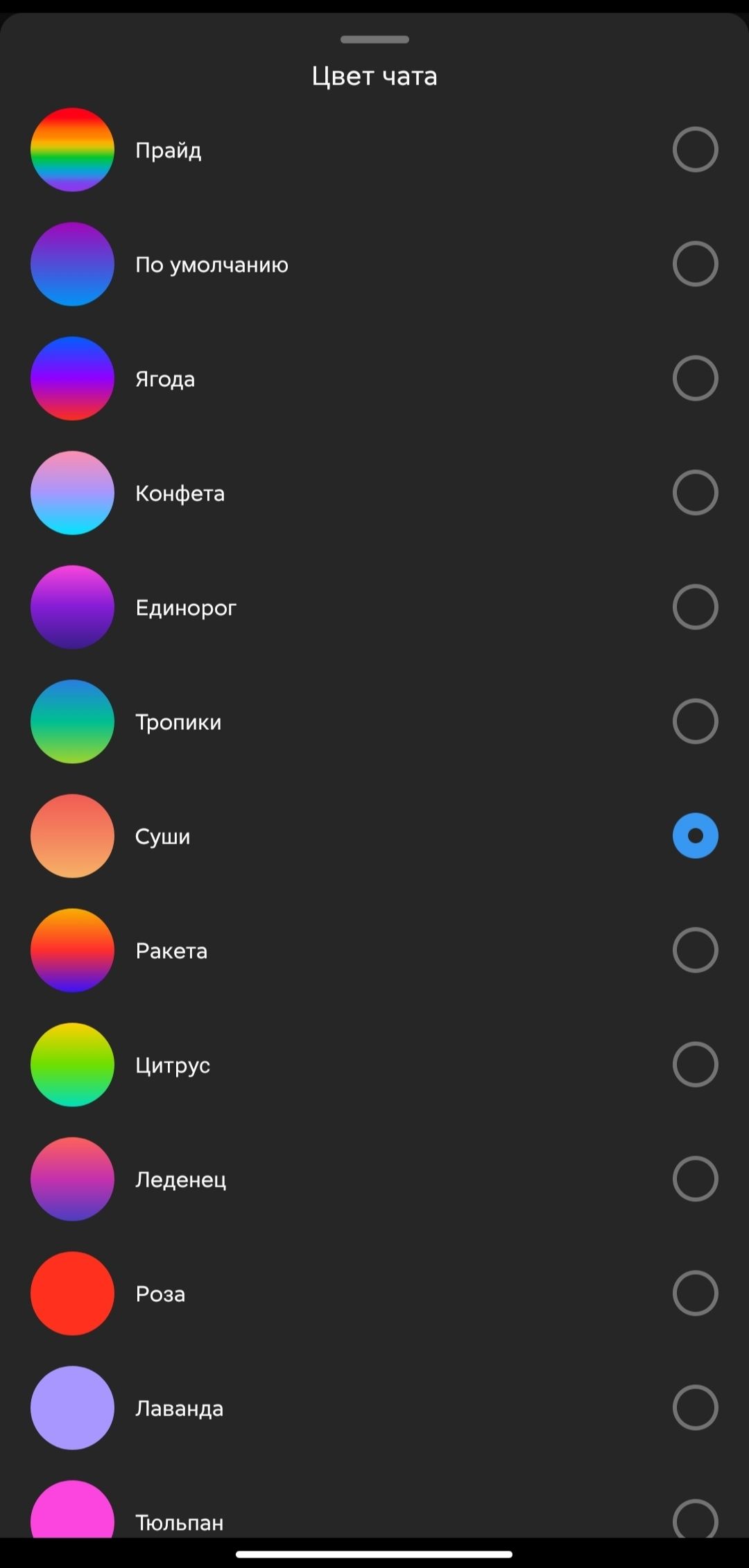Image resolution: width=749 pixels, height=1568 pixels.
Task: Choose the Леденец chat color
Action: 695,1178
